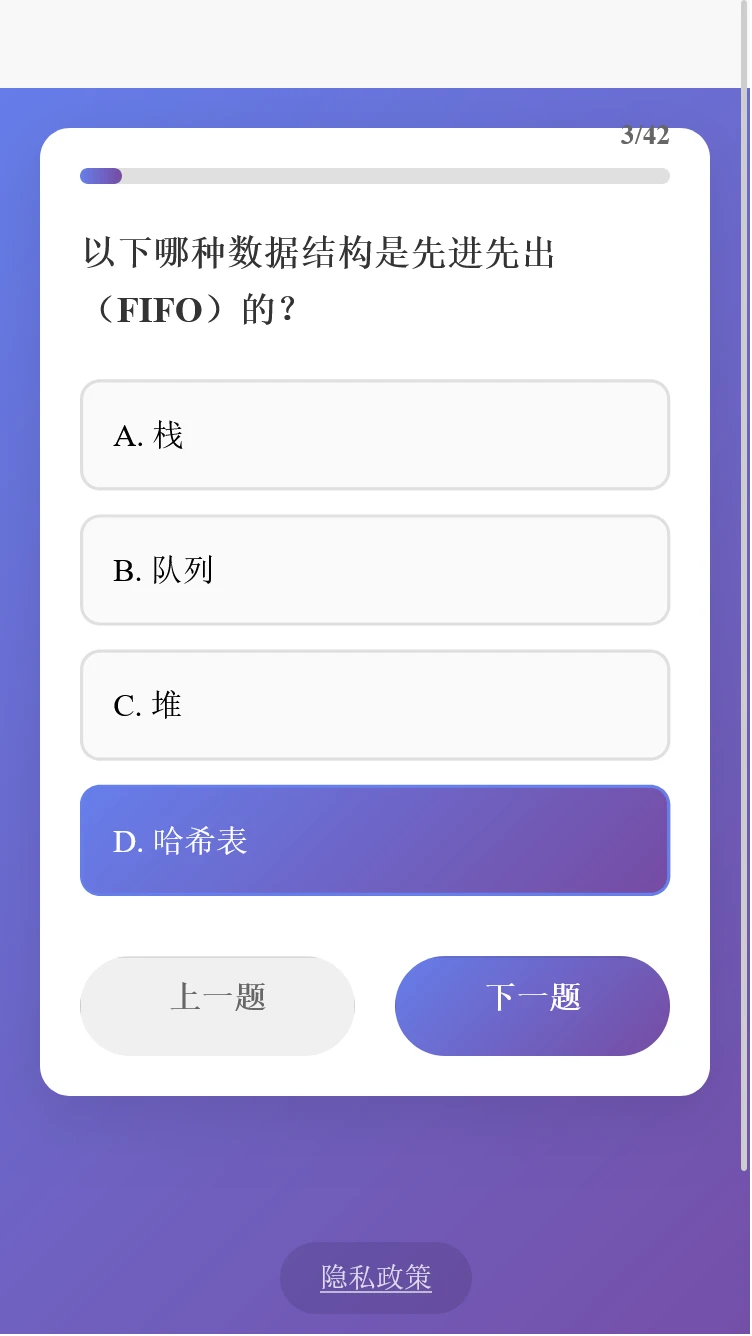The image size is (752, 1336).
Task: Pick the stack option as your answer
Action: pos(375,435)
